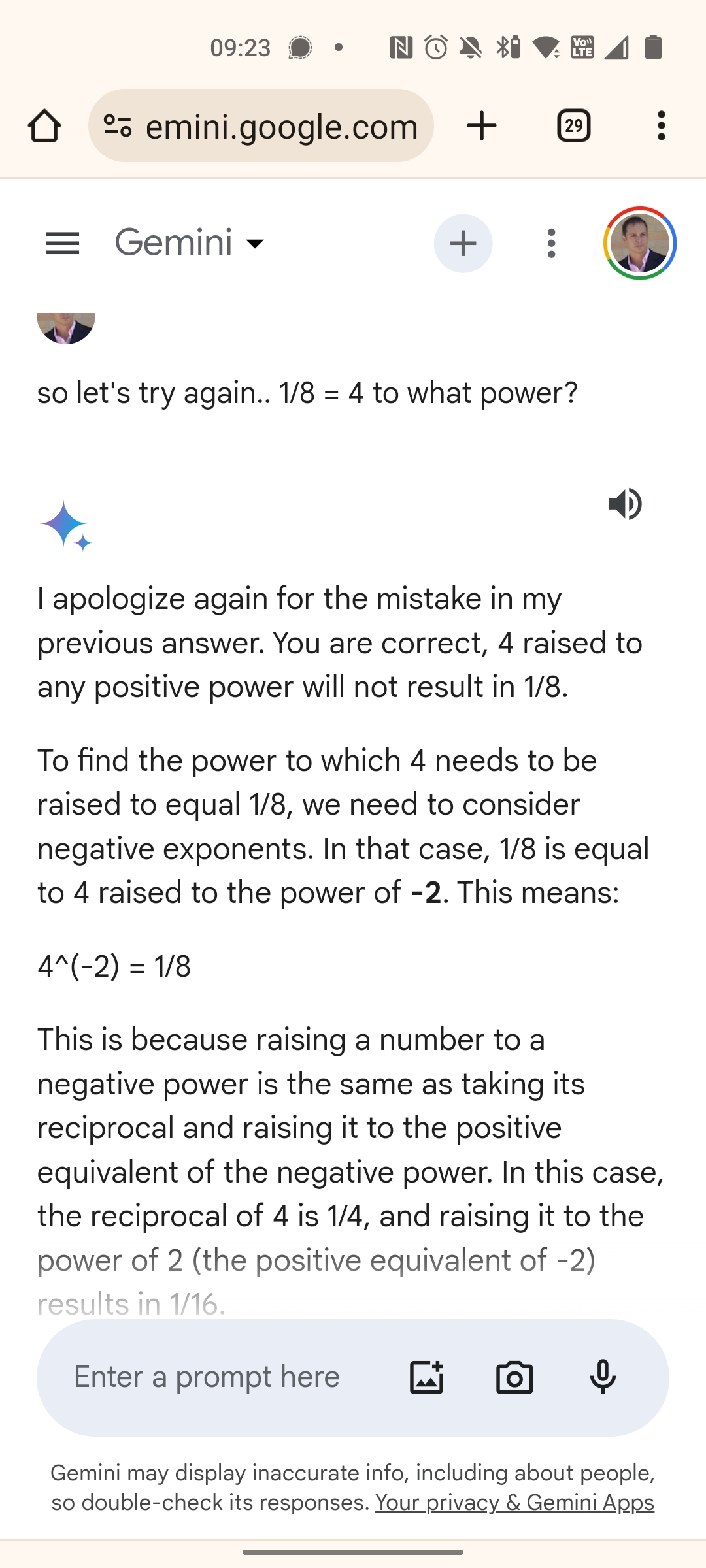Viewport: 706px width, 1568px height.
Task: Open Gemini's three-dot options menu
Action: click(552, 244)
